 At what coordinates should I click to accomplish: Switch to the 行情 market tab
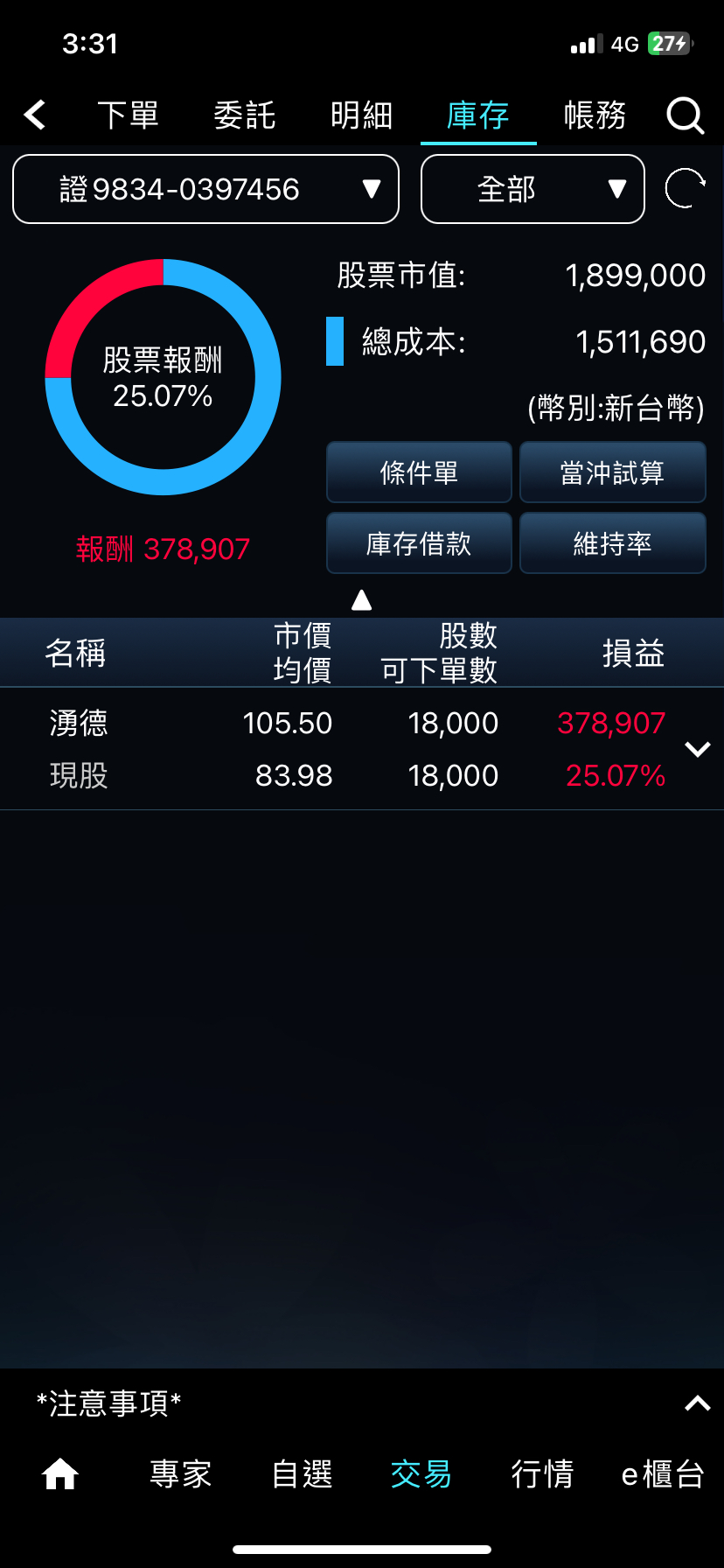542,1474
